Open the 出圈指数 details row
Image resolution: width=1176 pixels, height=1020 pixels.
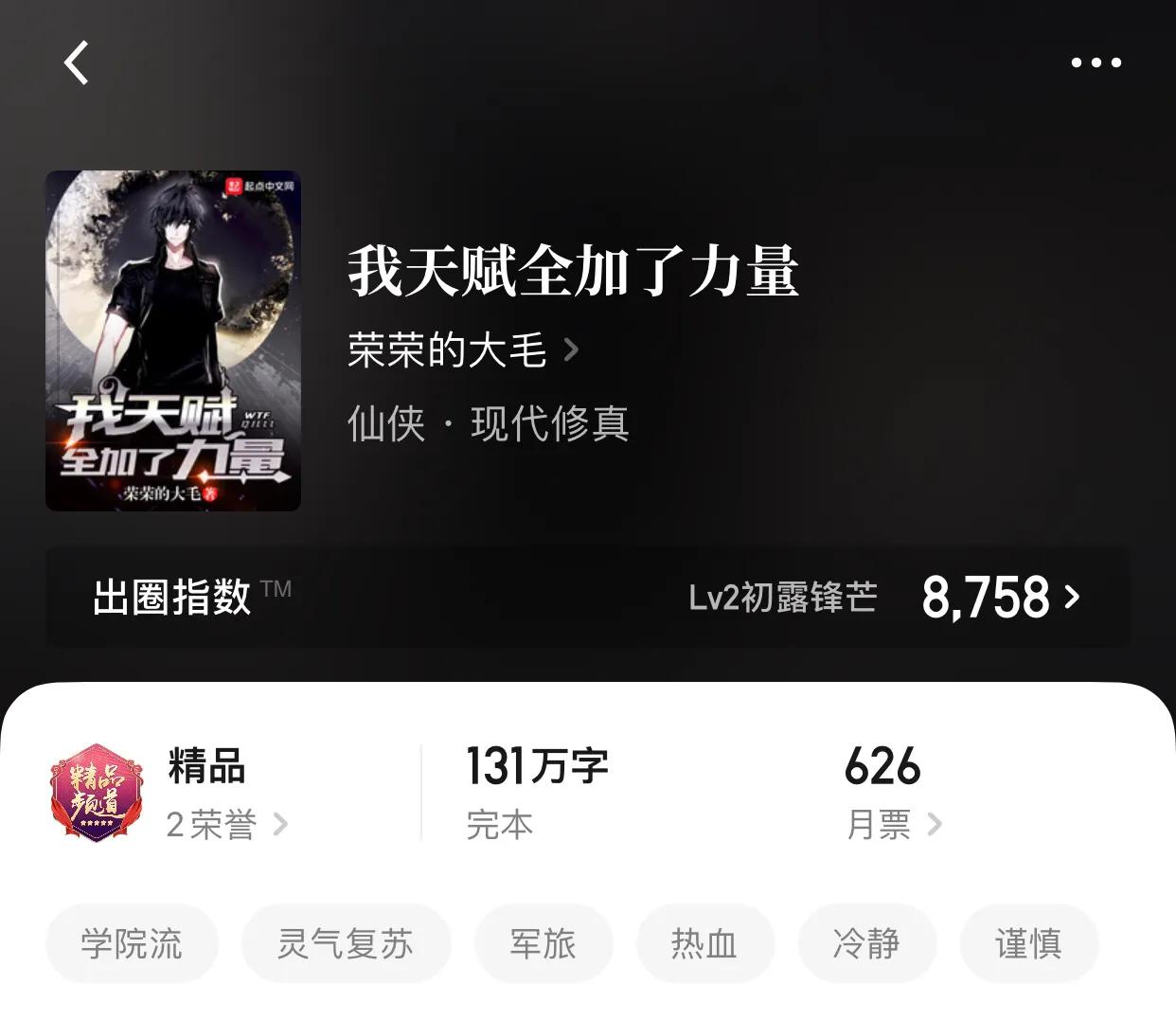click(587, 597)
